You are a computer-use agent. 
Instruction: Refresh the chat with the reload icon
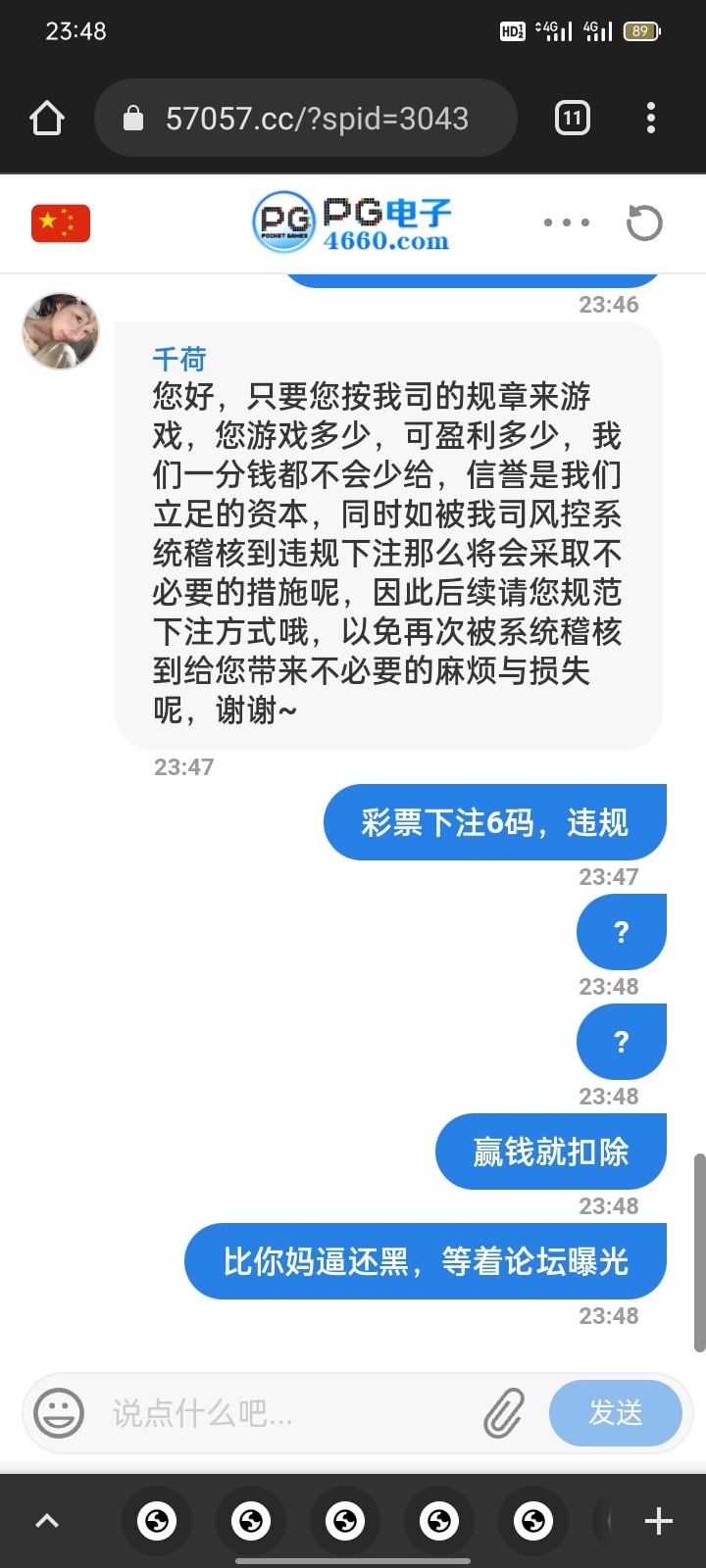644,222
